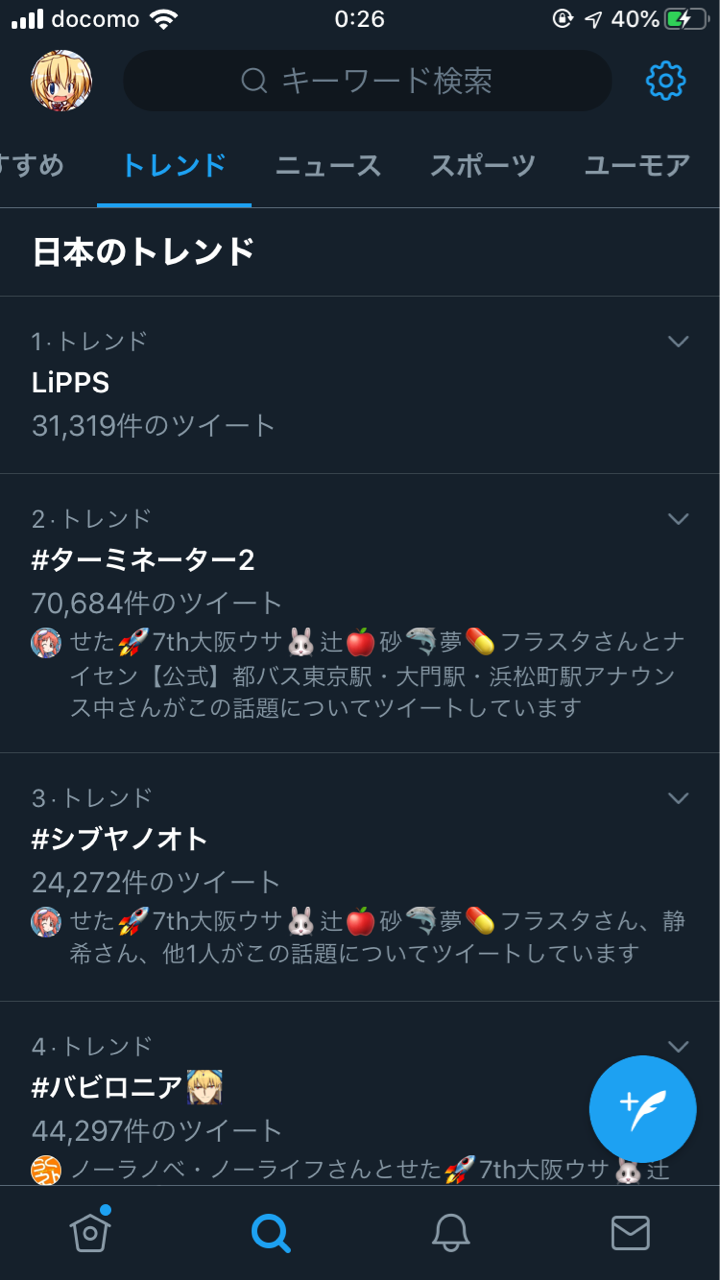Go to the おすすめ tab

tap(32, 166)
